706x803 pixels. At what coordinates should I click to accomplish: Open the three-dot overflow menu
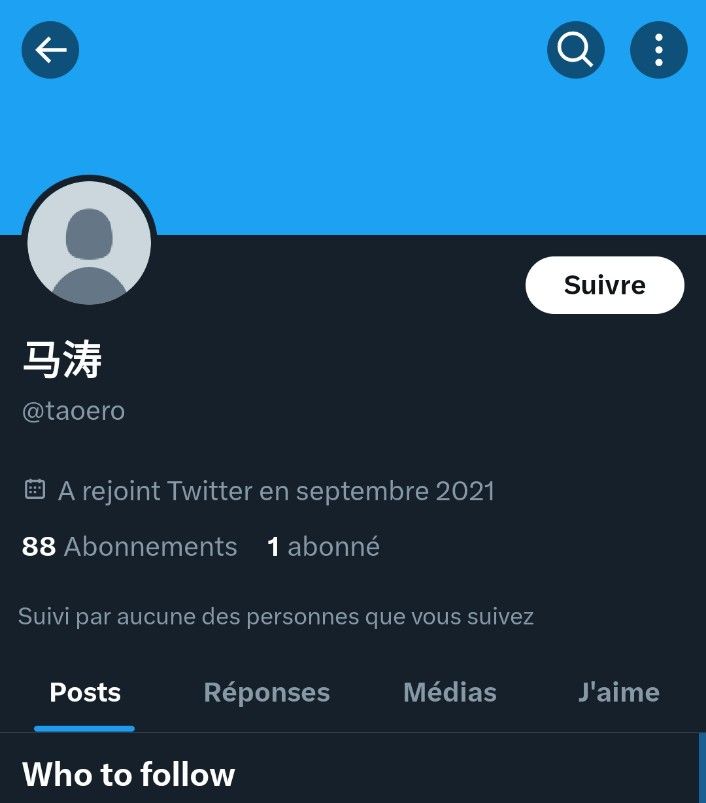[x=659, y=49]
